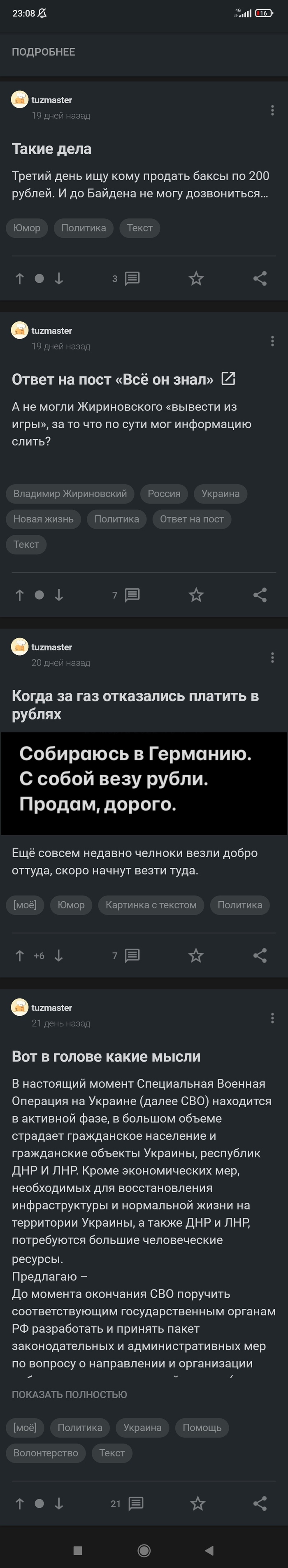Tap the ПОДРОБНЕЕ button at the top

43,52
